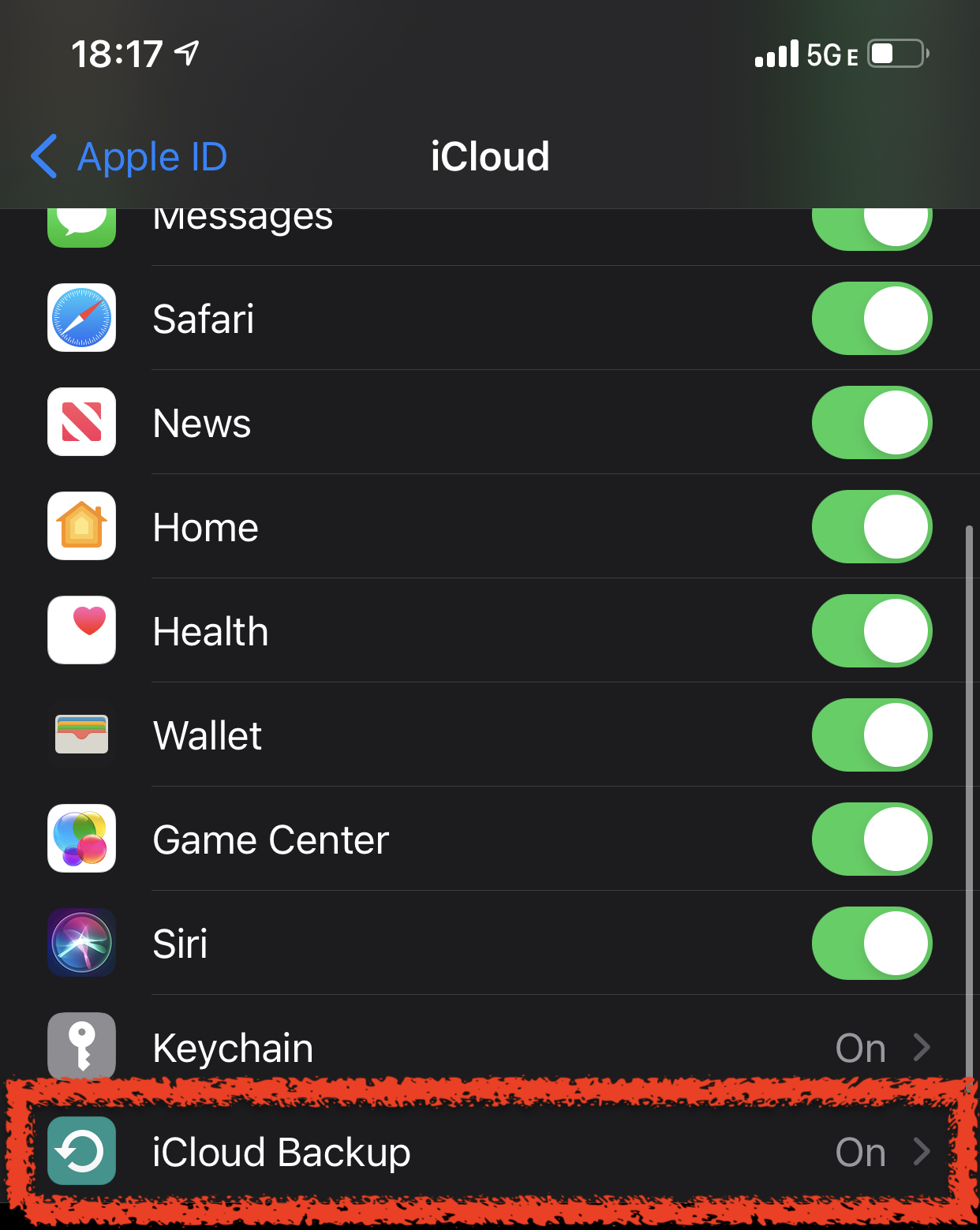Disable Siri iCloud syncing
The image size is (980, 1230).
tap(871, 944)
